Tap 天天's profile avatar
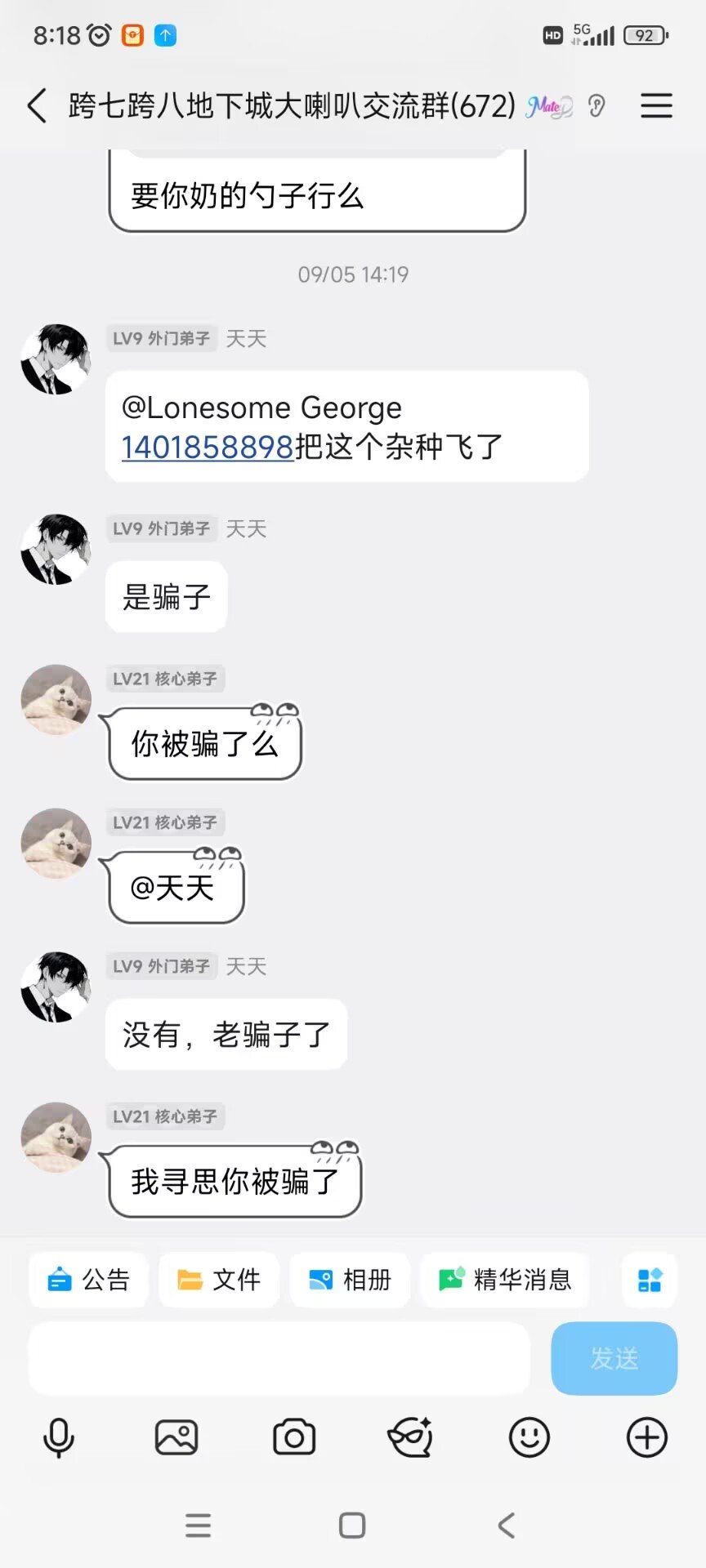This screenshot has width=706, height=1568. (x=55, y=358)
